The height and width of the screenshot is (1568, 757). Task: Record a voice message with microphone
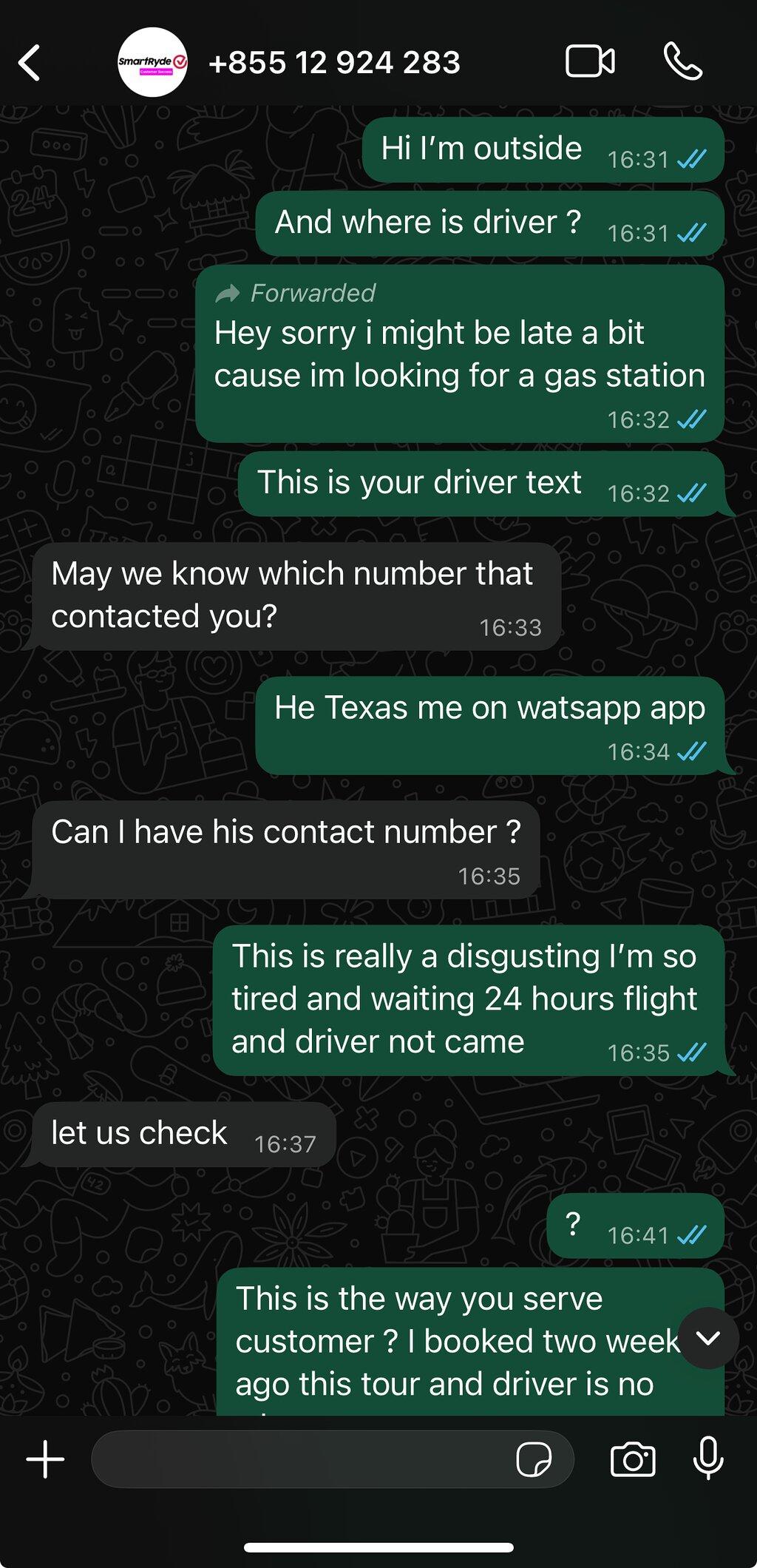click(x=708, y=1458)
